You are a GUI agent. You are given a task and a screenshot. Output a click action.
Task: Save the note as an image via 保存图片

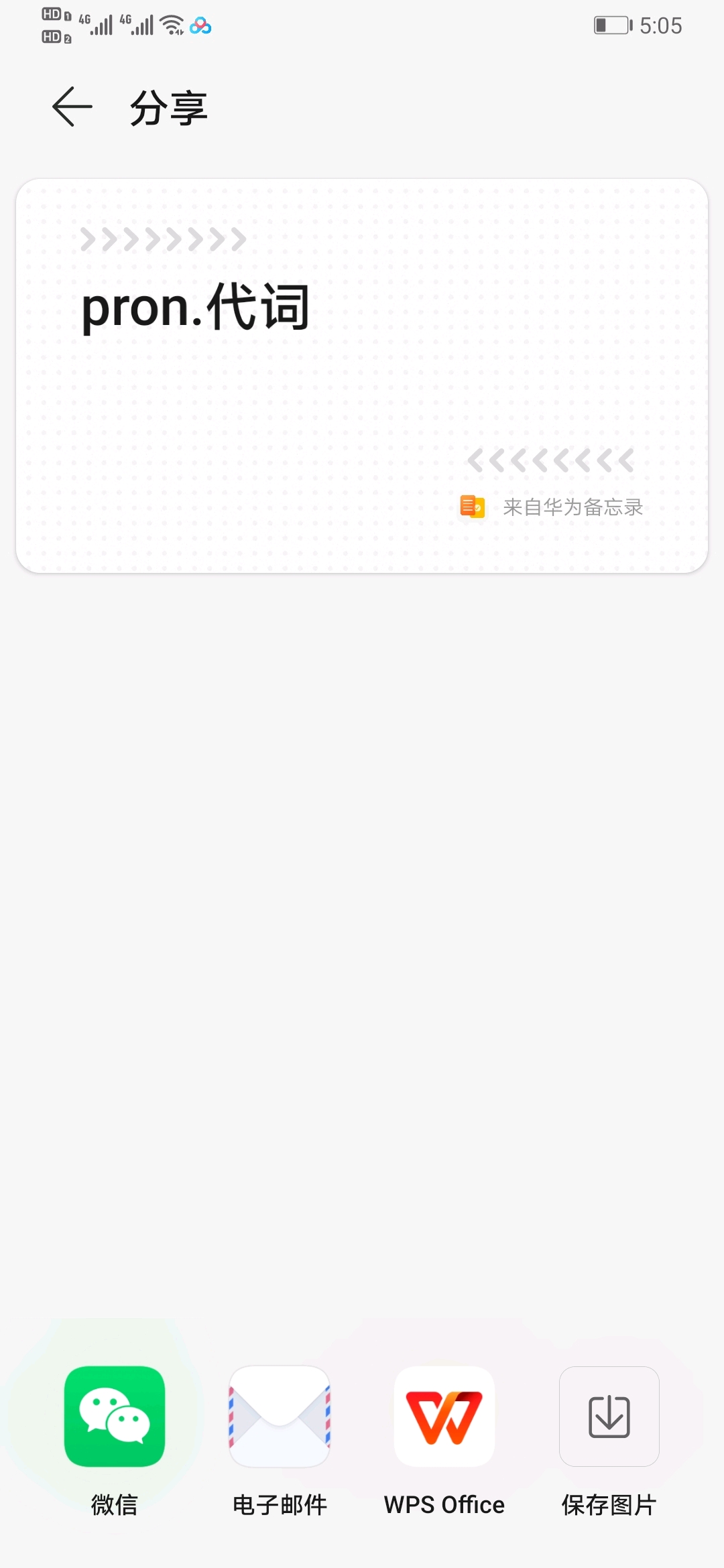click(609, 1416)
